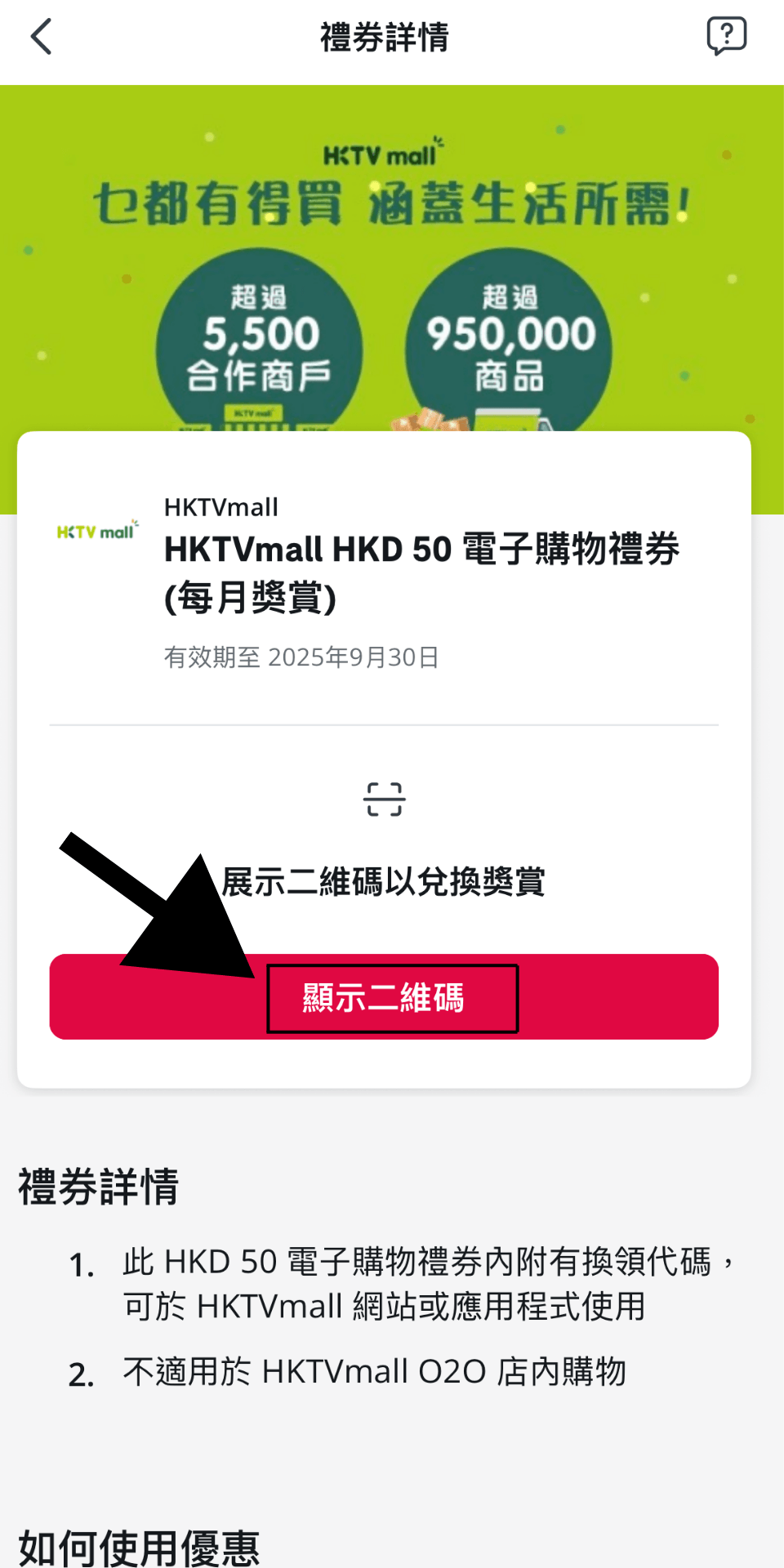Open the help chat icon

click(726, 36)
